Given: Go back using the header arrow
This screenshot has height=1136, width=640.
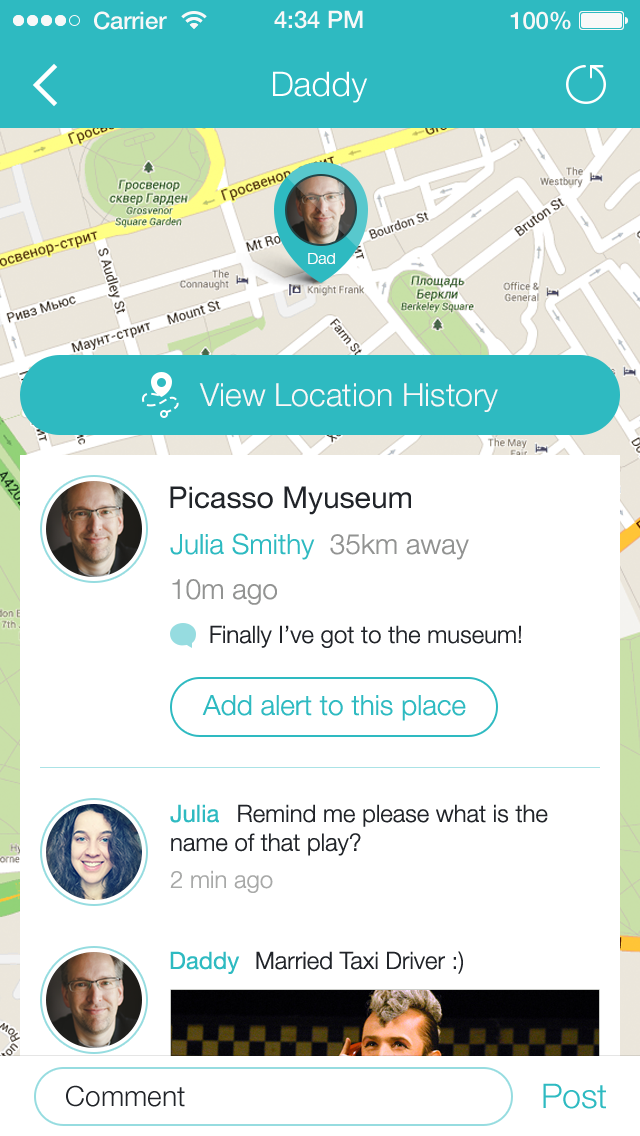Looking at the screenshot, I should [45, 85].
